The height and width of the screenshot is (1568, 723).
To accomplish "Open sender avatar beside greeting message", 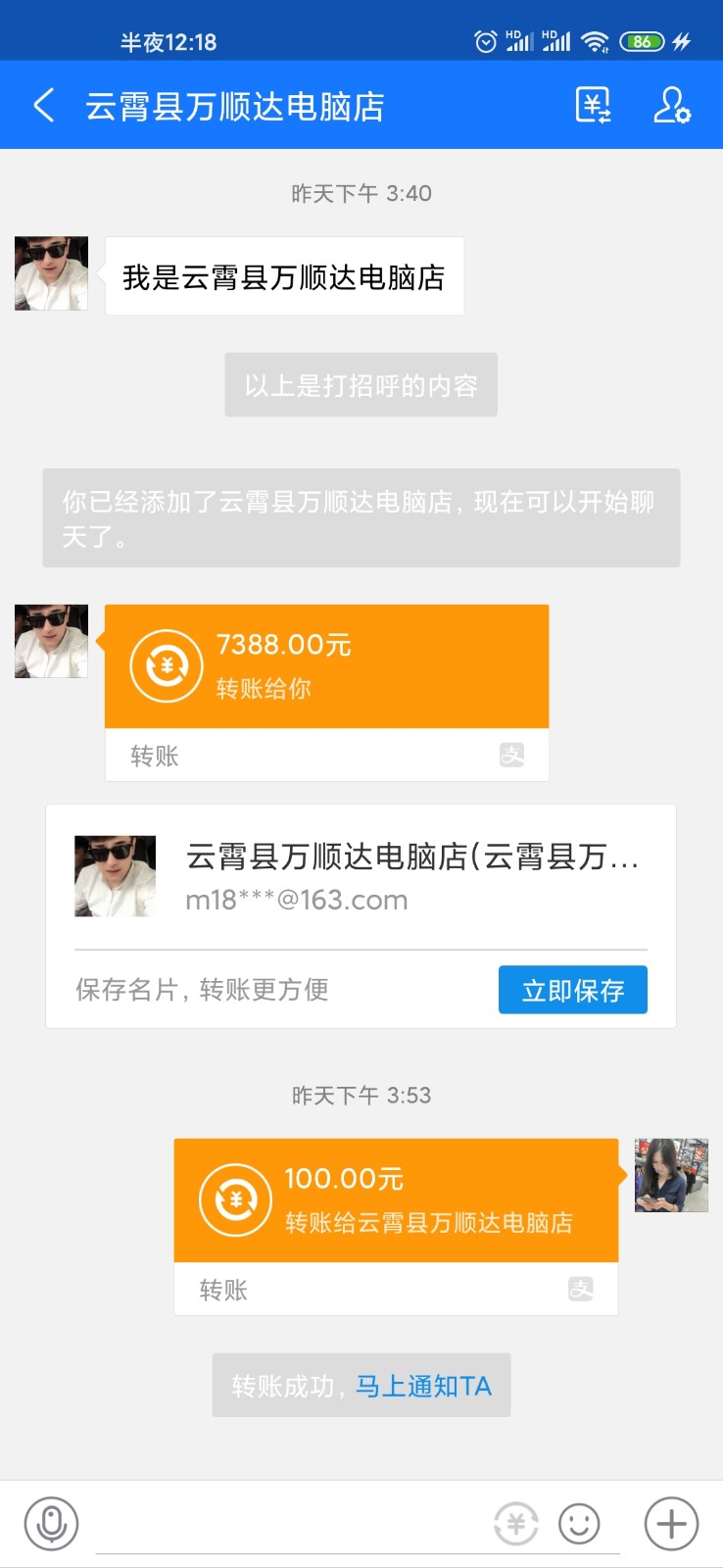I will [x=51, y=273].
